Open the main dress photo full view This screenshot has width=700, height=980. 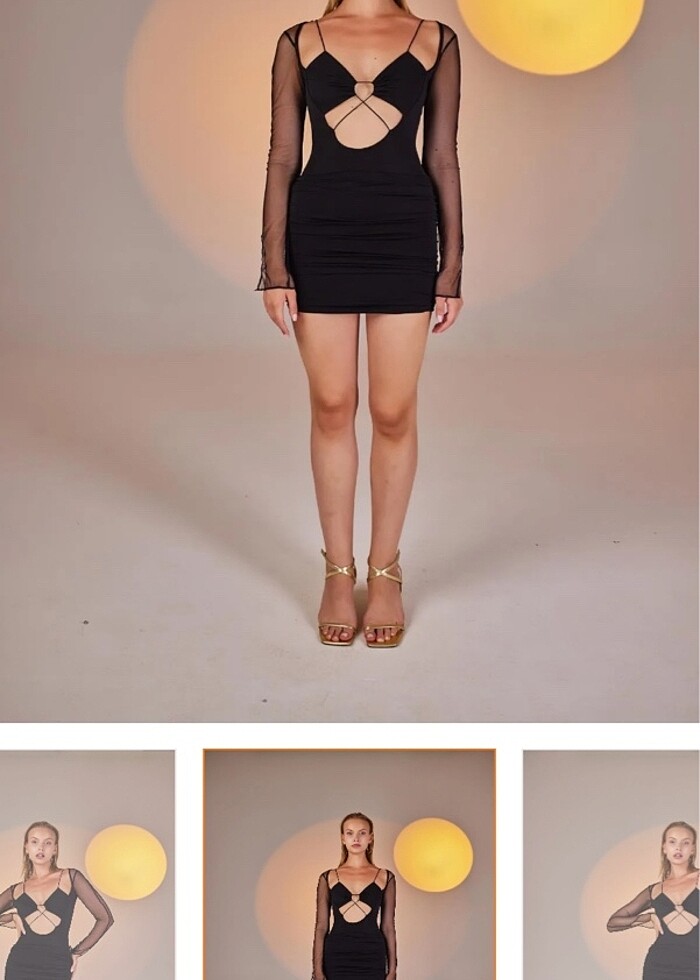350,360
